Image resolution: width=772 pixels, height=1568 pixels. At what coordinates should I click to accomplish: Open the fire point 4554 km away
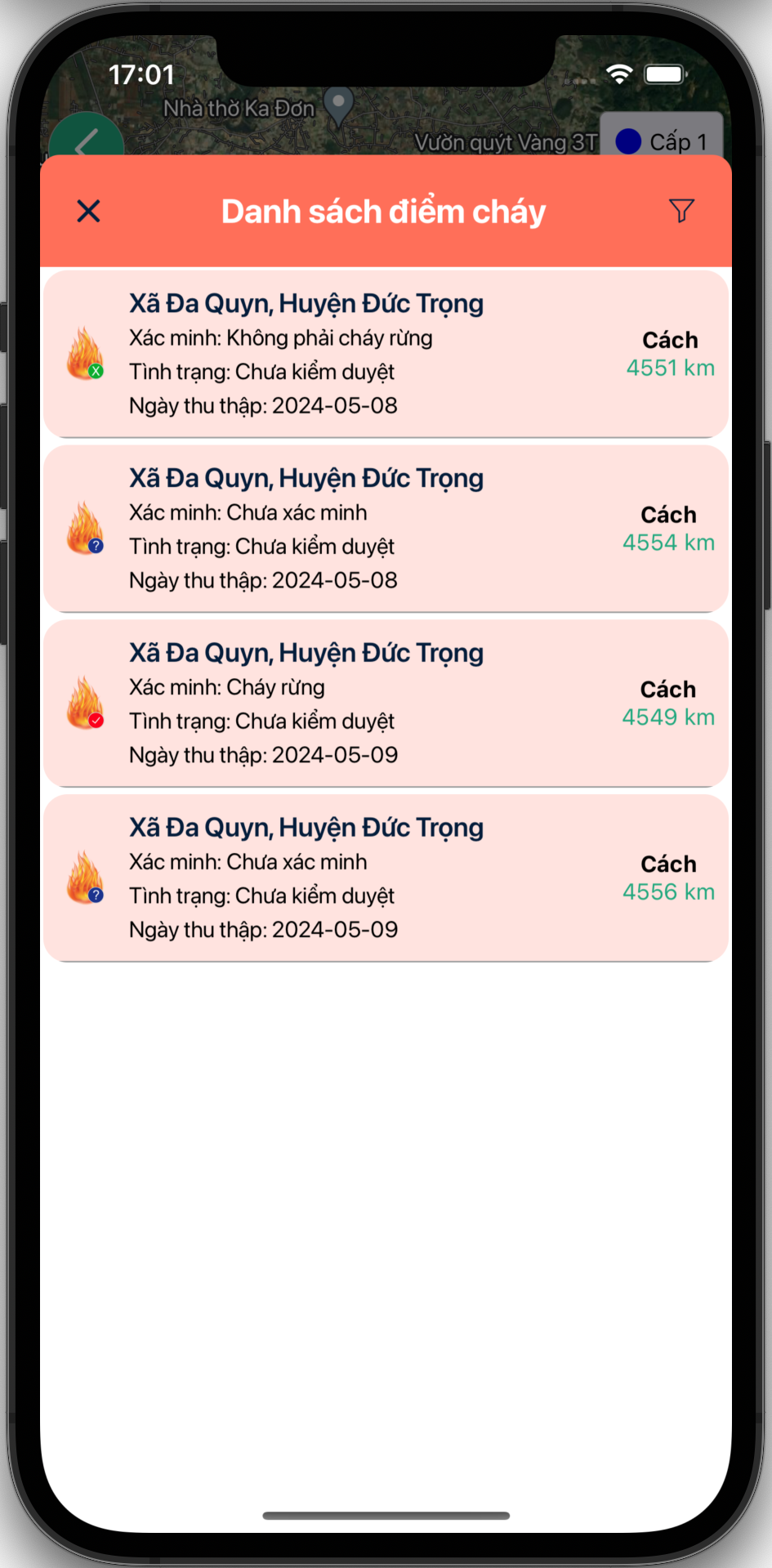(386, 529)
